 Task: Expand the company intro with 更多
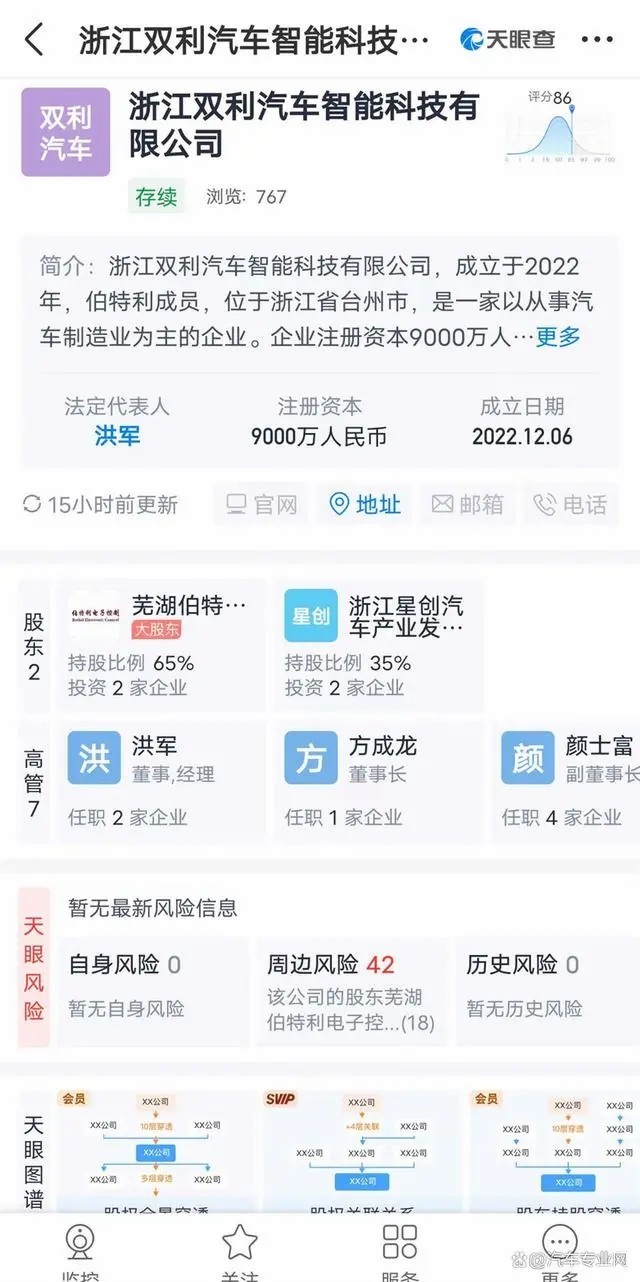tap(558, 336)
